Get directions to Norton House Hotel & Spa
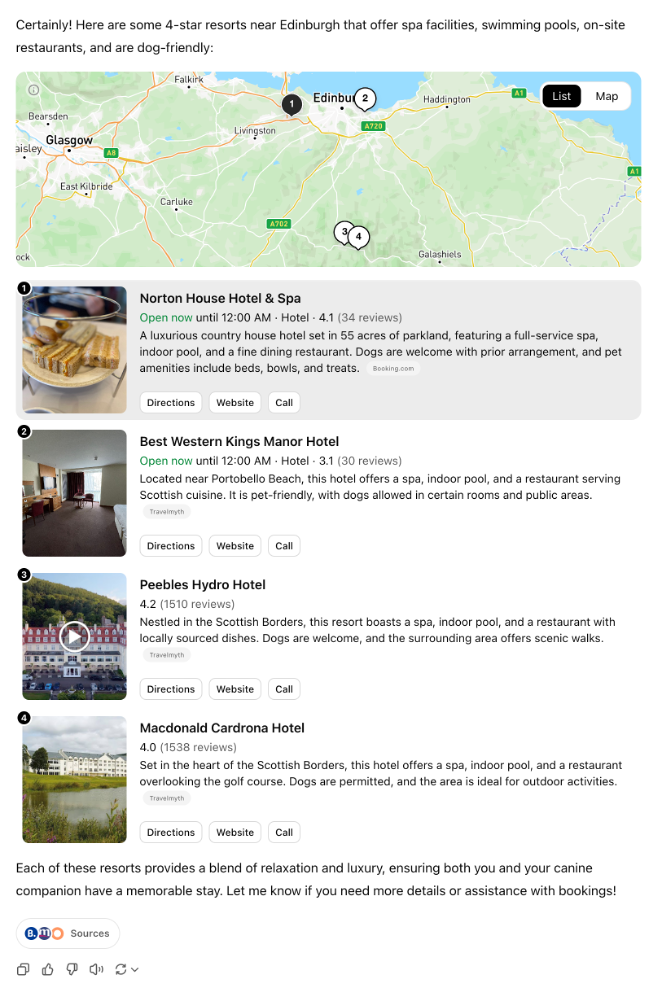Screen dimensions: 662x988 (171, 403)
